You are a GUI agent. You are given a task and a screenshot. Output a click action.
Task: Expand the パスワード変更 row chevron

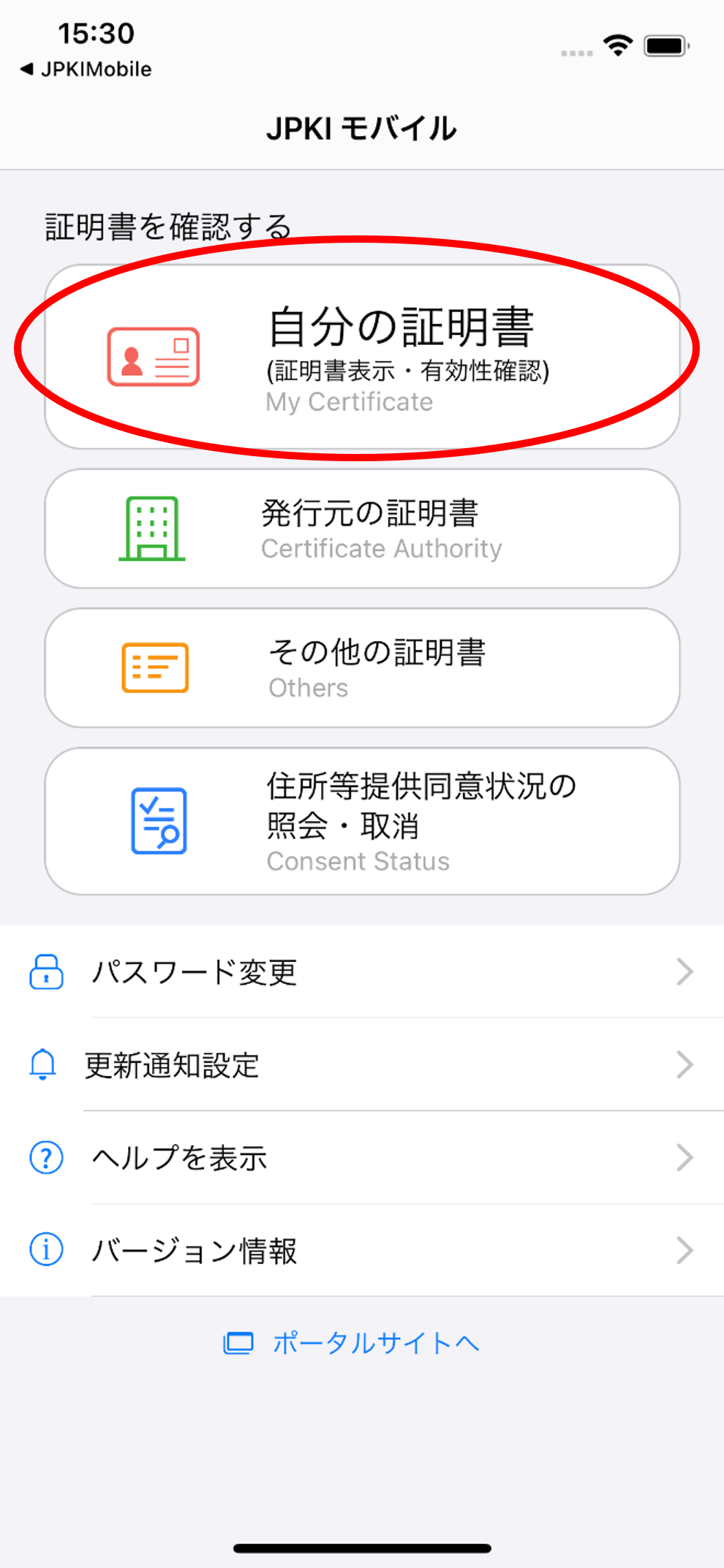686,972
